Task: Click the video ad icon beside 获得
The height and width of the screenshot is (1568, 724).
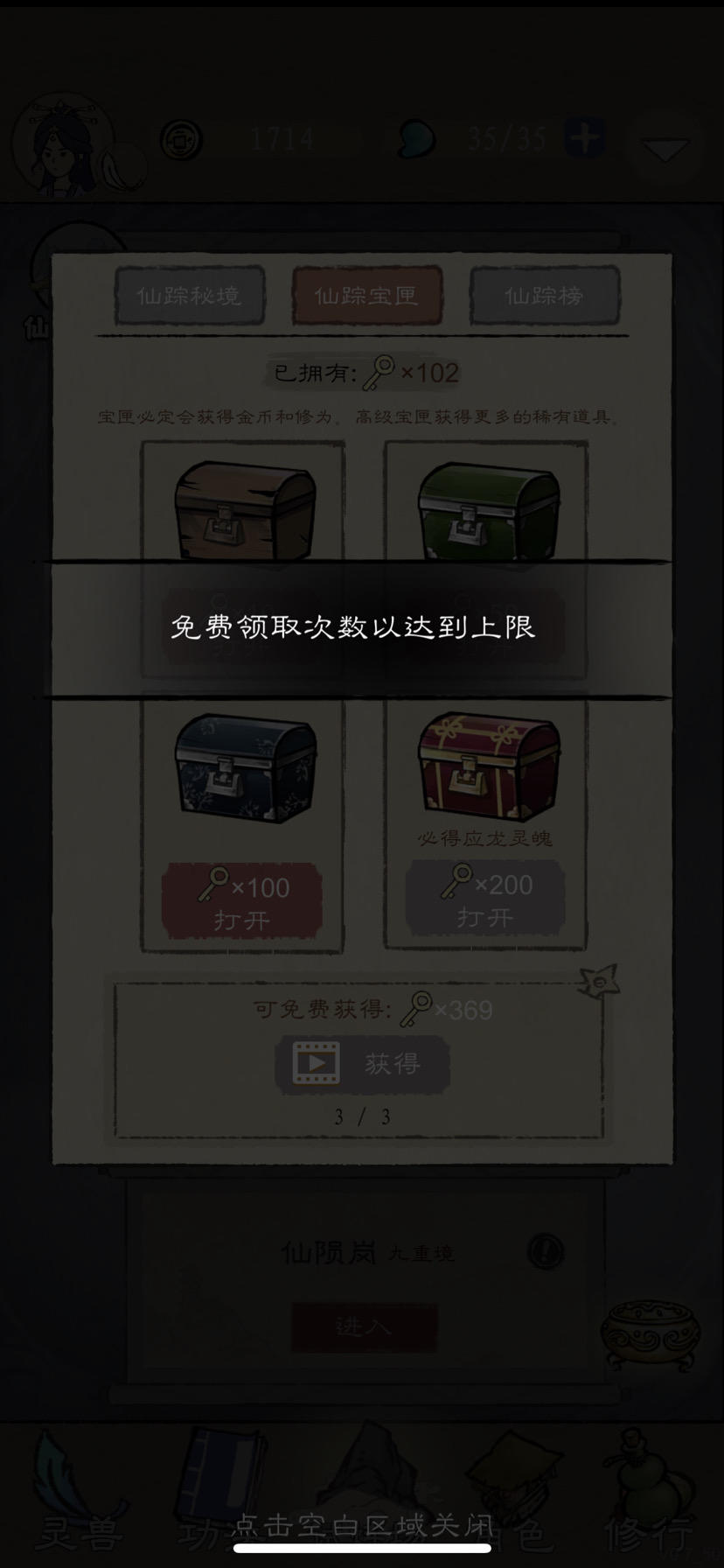Action: point(317,1063)
